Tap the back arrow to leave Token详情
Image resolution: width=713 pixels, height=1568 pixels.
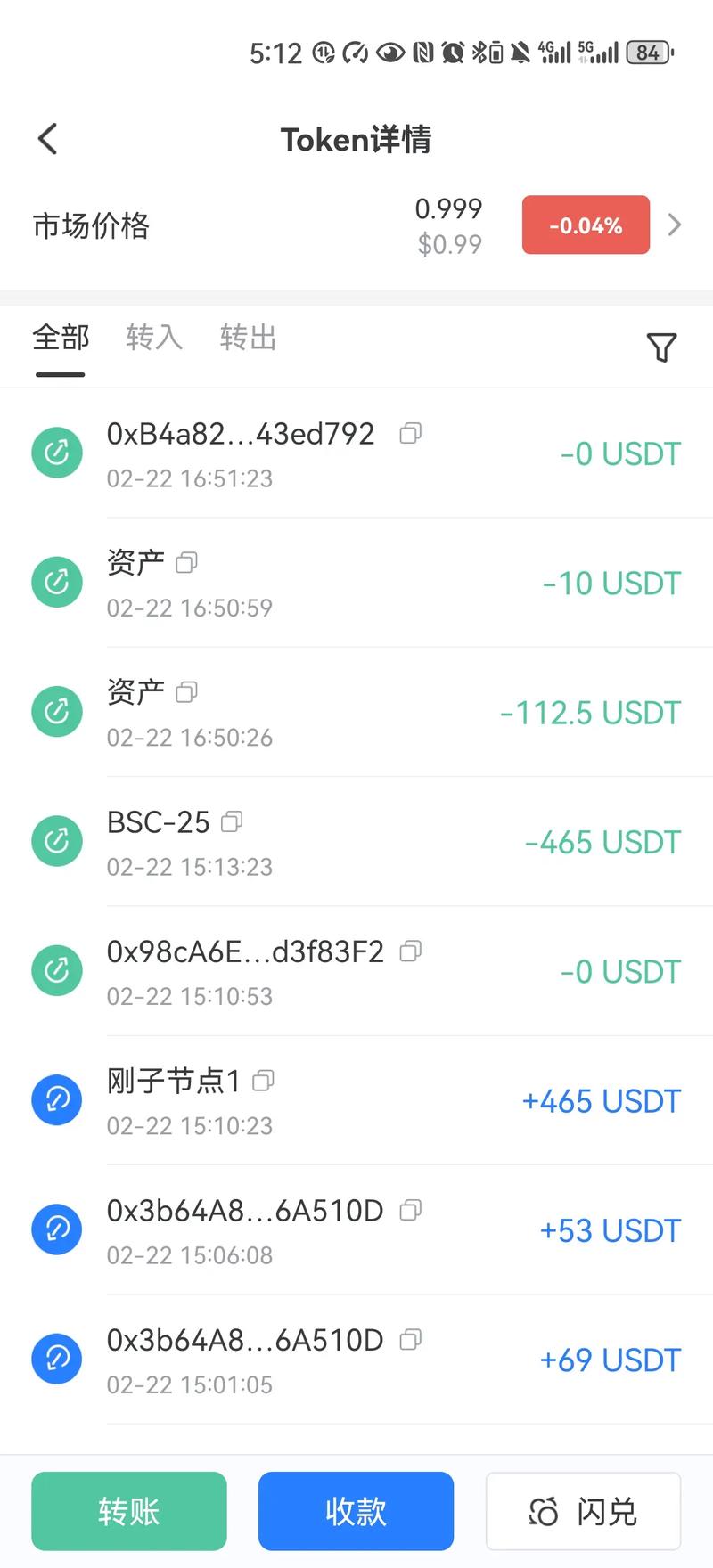(x=46, y=138)
